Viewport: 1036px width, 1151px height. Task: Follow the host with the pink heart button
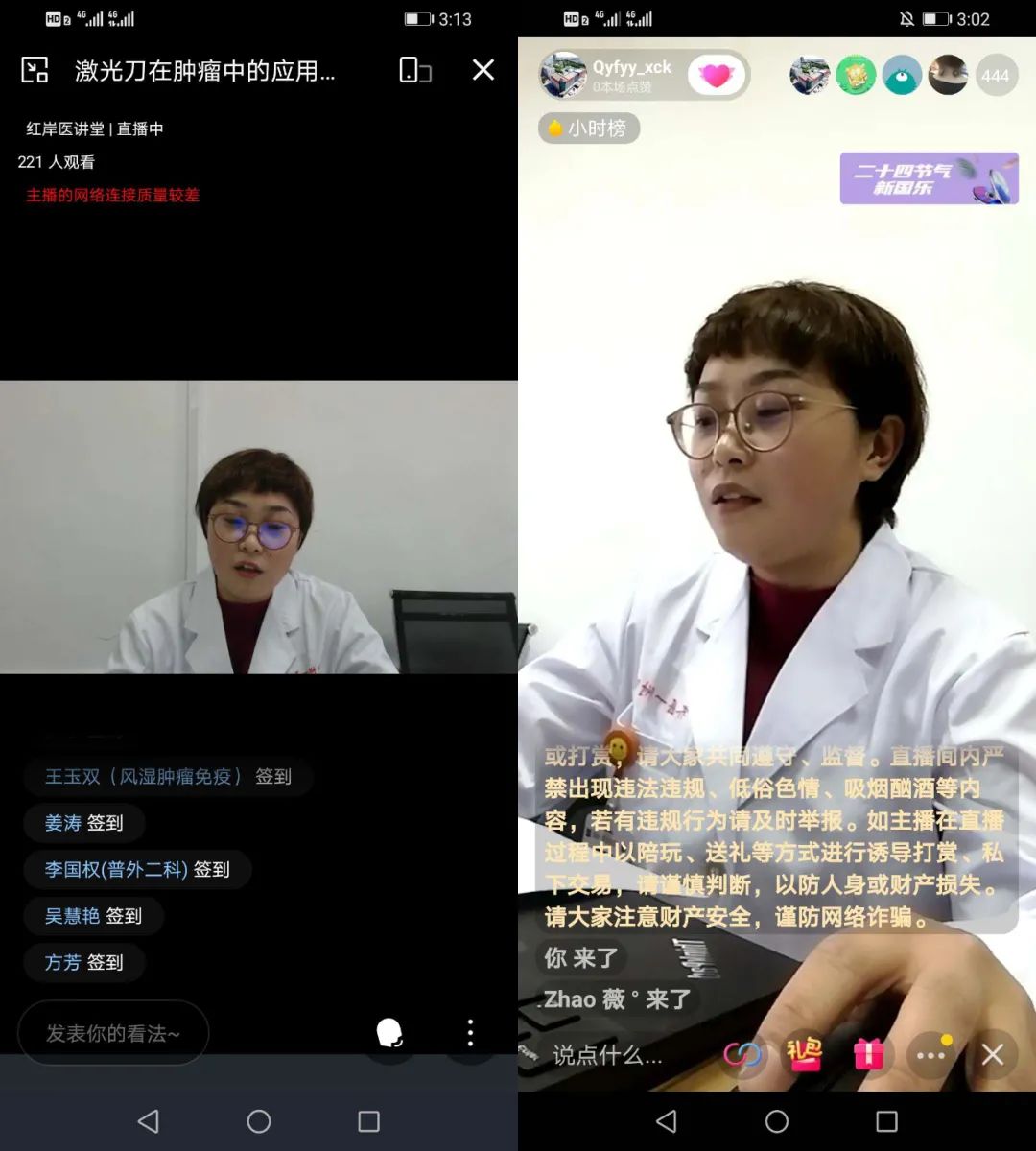pyautogui.click(x=716, y=75)
